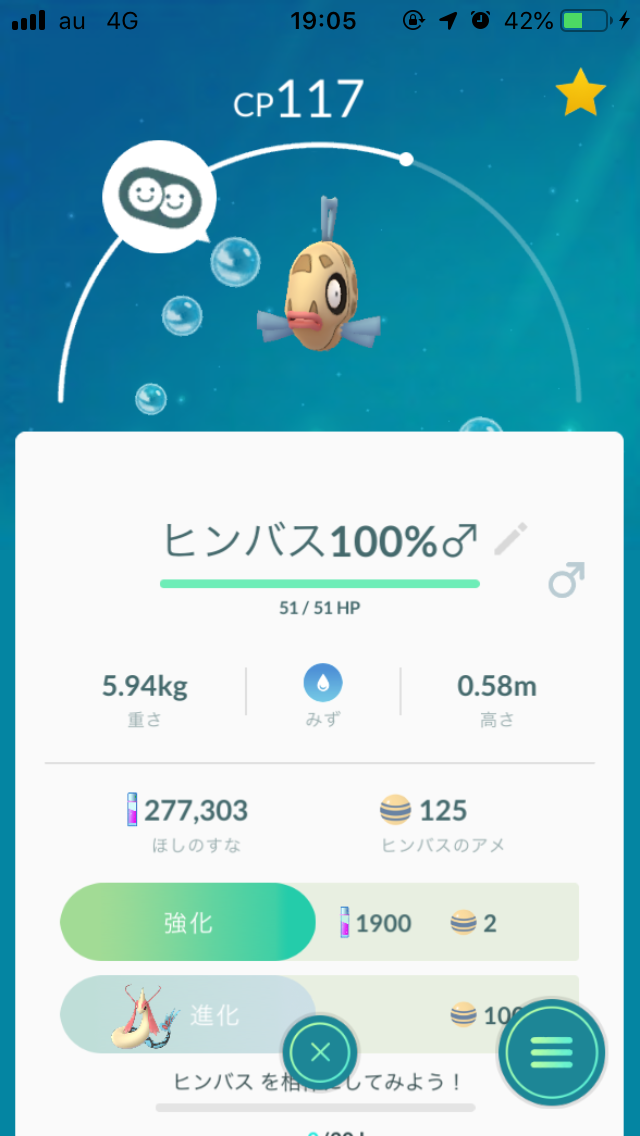Viewport: 640px width, 1136px height.
Task: Open the green hamburger menu button
Action: click(x=552, y=1052)
